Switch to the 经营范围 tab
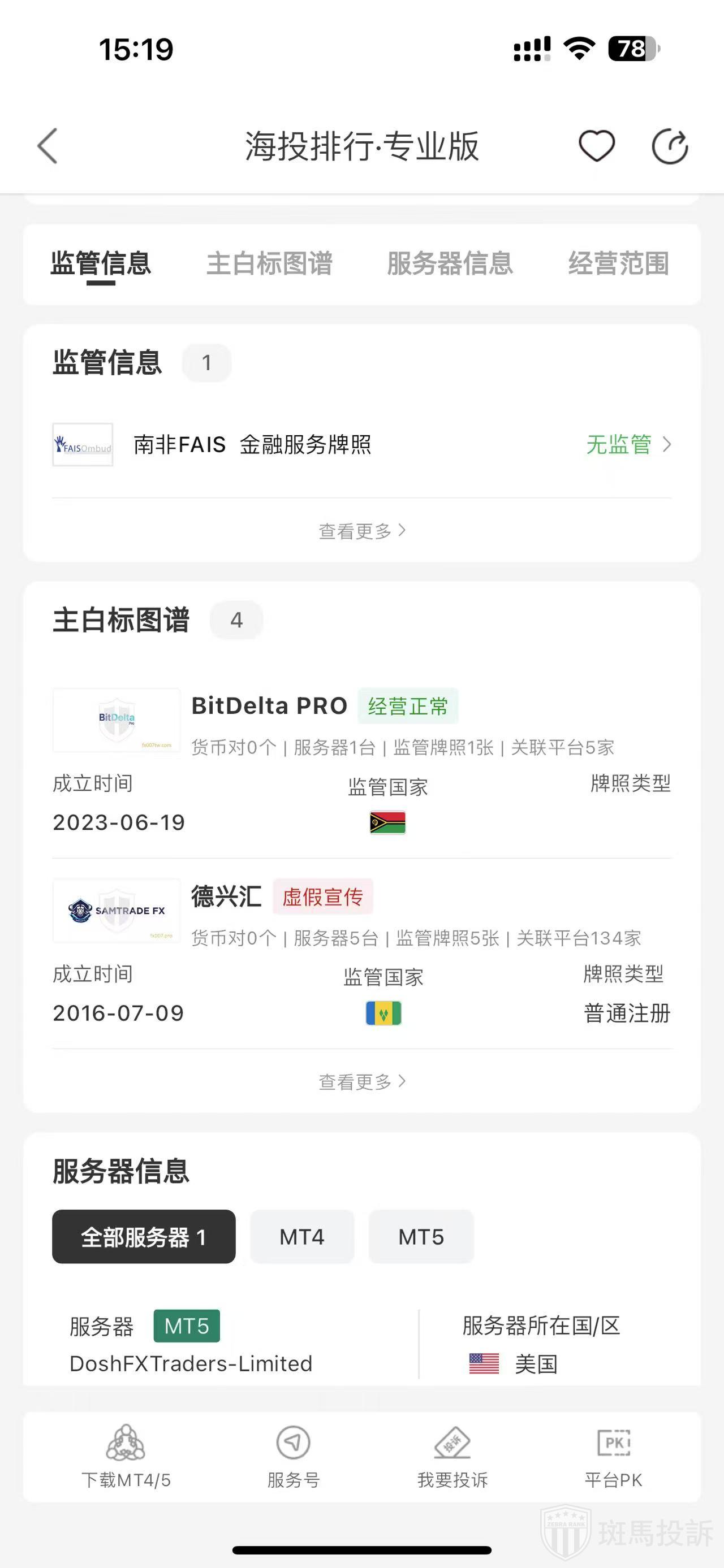The image size is (724, 1568). click(618, 263)
